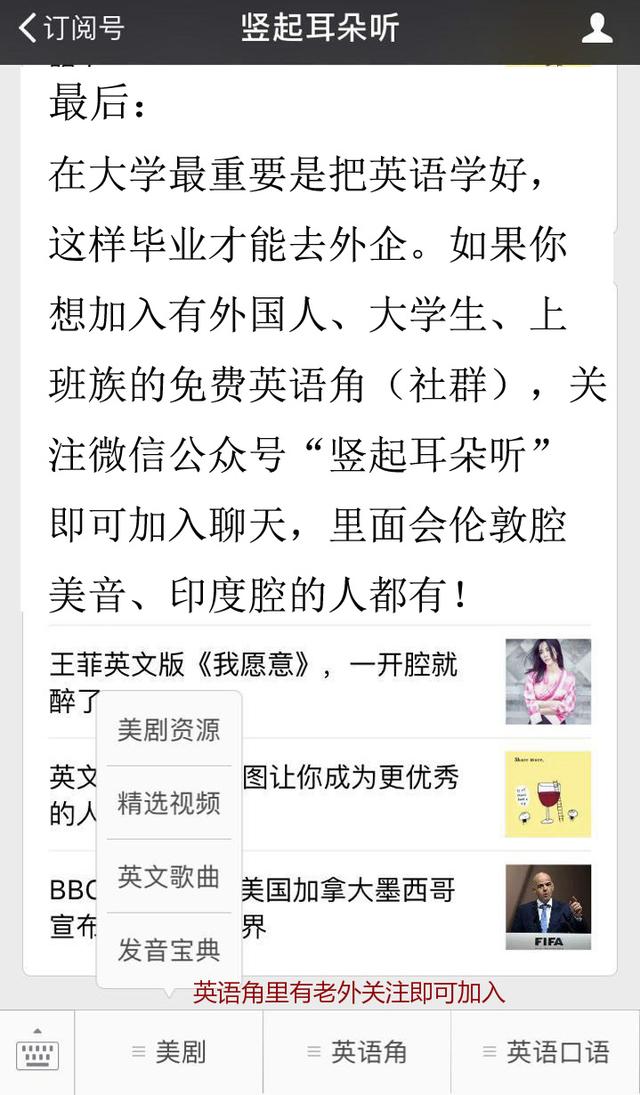
Task: Tap 发音宝典 in the popup menu
Action: click(x=168, y=950)
